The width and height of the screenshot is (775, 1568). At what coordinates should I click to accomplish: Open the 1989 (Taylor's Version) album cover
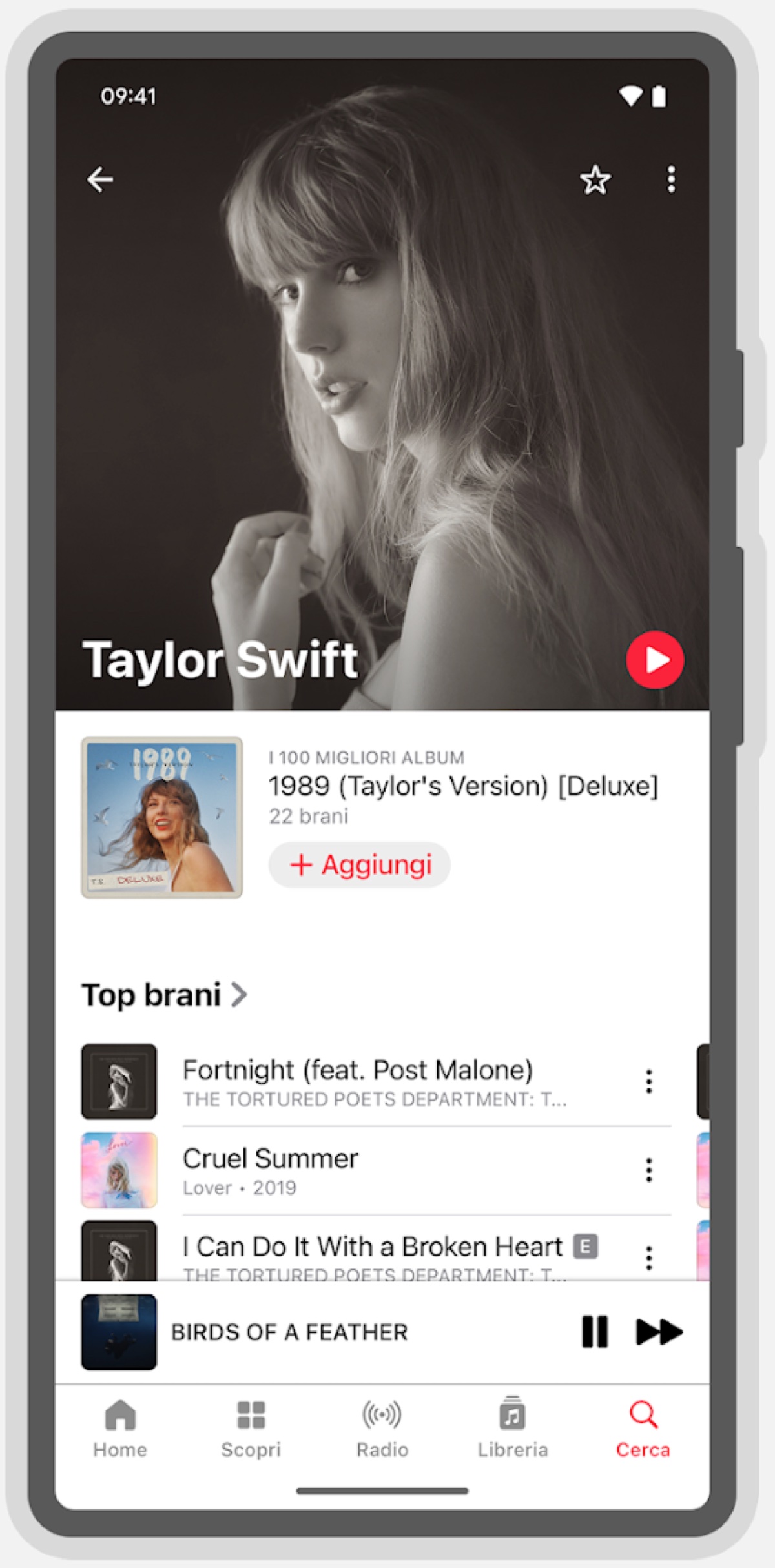(x=162, y=817)
